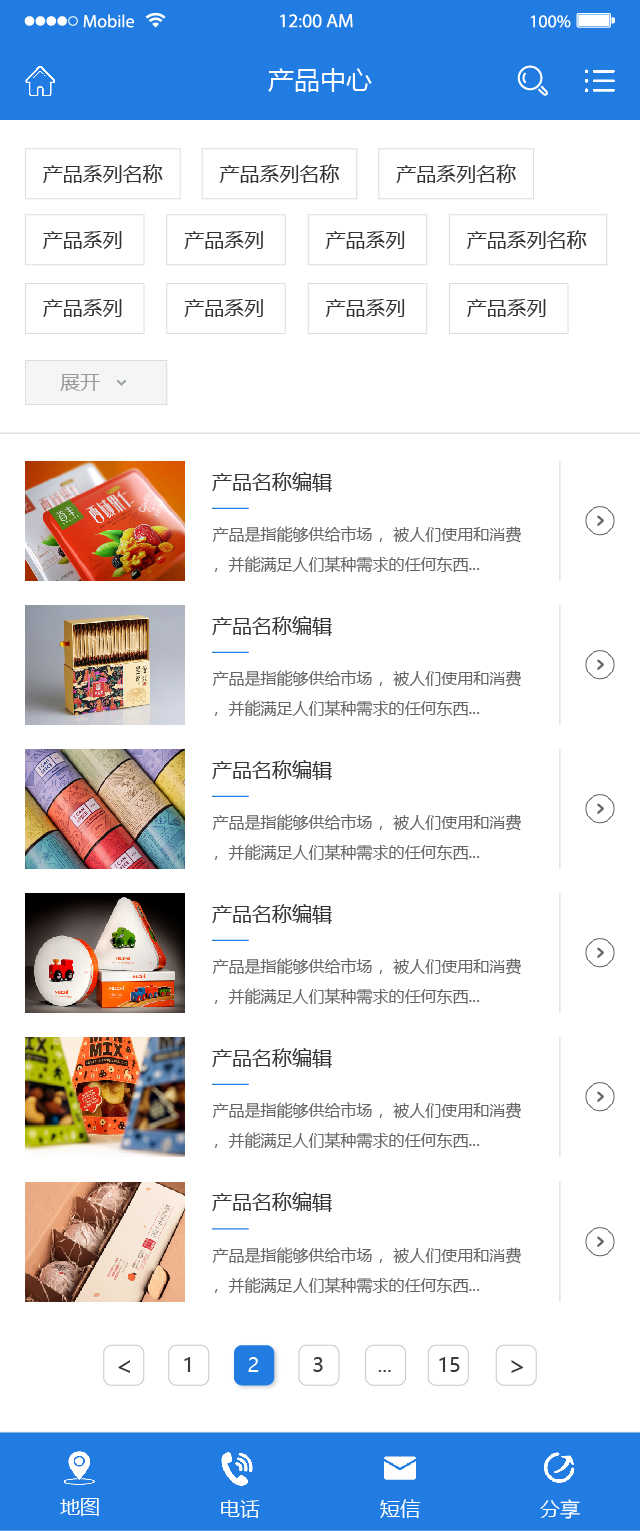Open the matchbox-style product's arrow

[x=599, y=665]
